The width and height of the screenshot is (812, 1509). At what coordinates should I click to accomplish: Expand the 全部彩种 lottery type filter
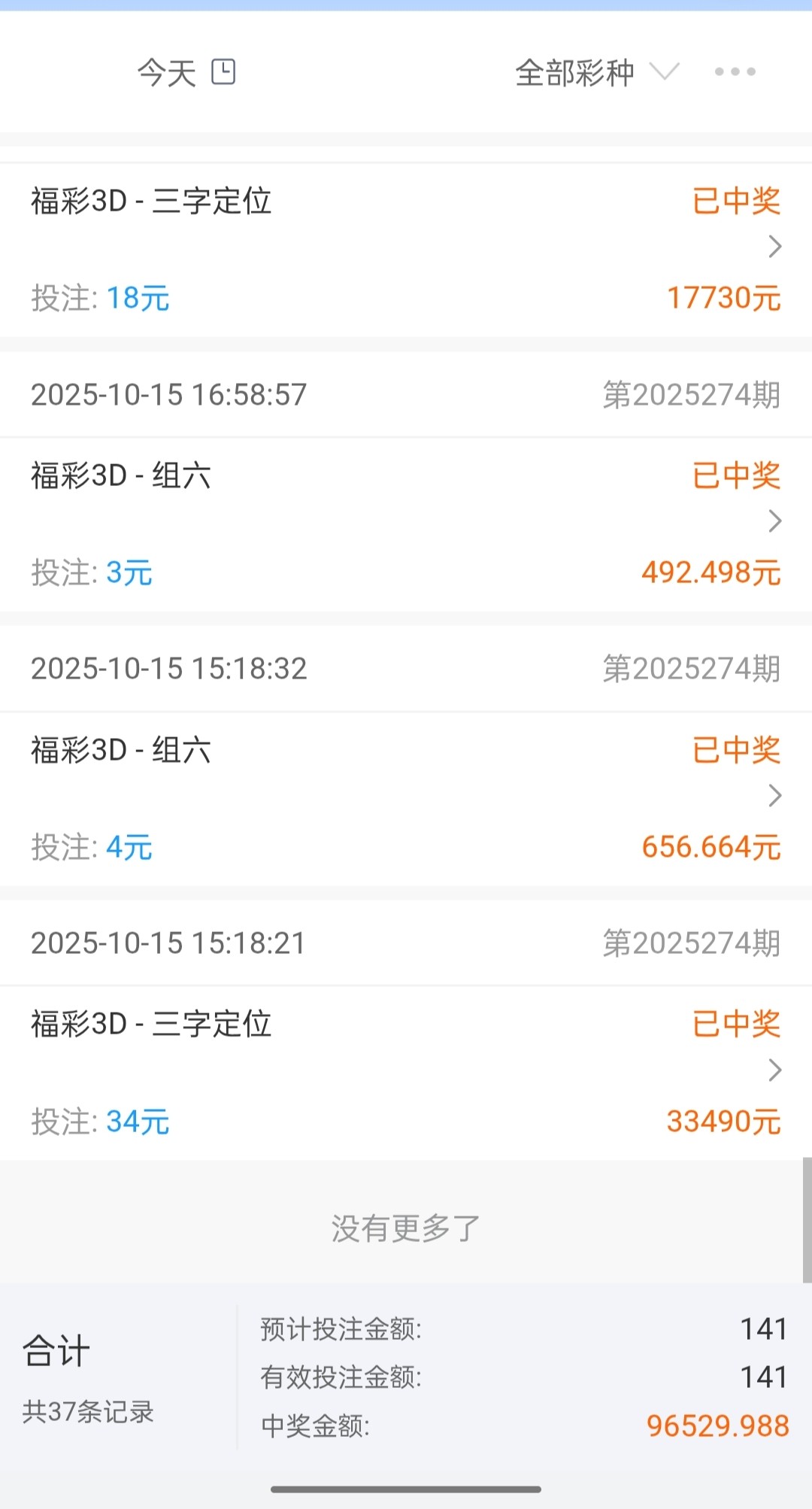pyautogui.click(x=596, y=73)
